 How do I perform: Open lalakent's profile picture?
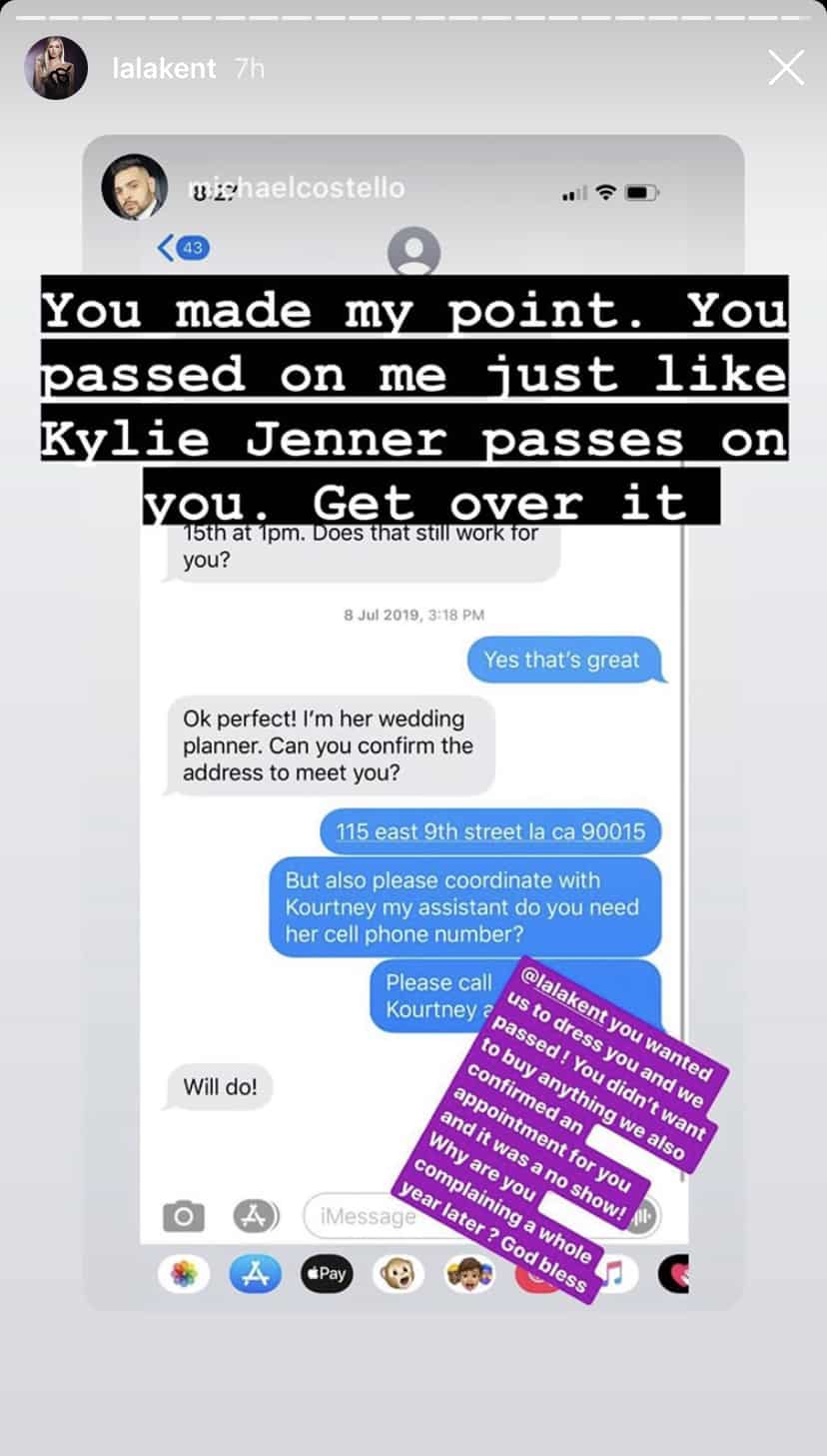[x=56, y=68]
